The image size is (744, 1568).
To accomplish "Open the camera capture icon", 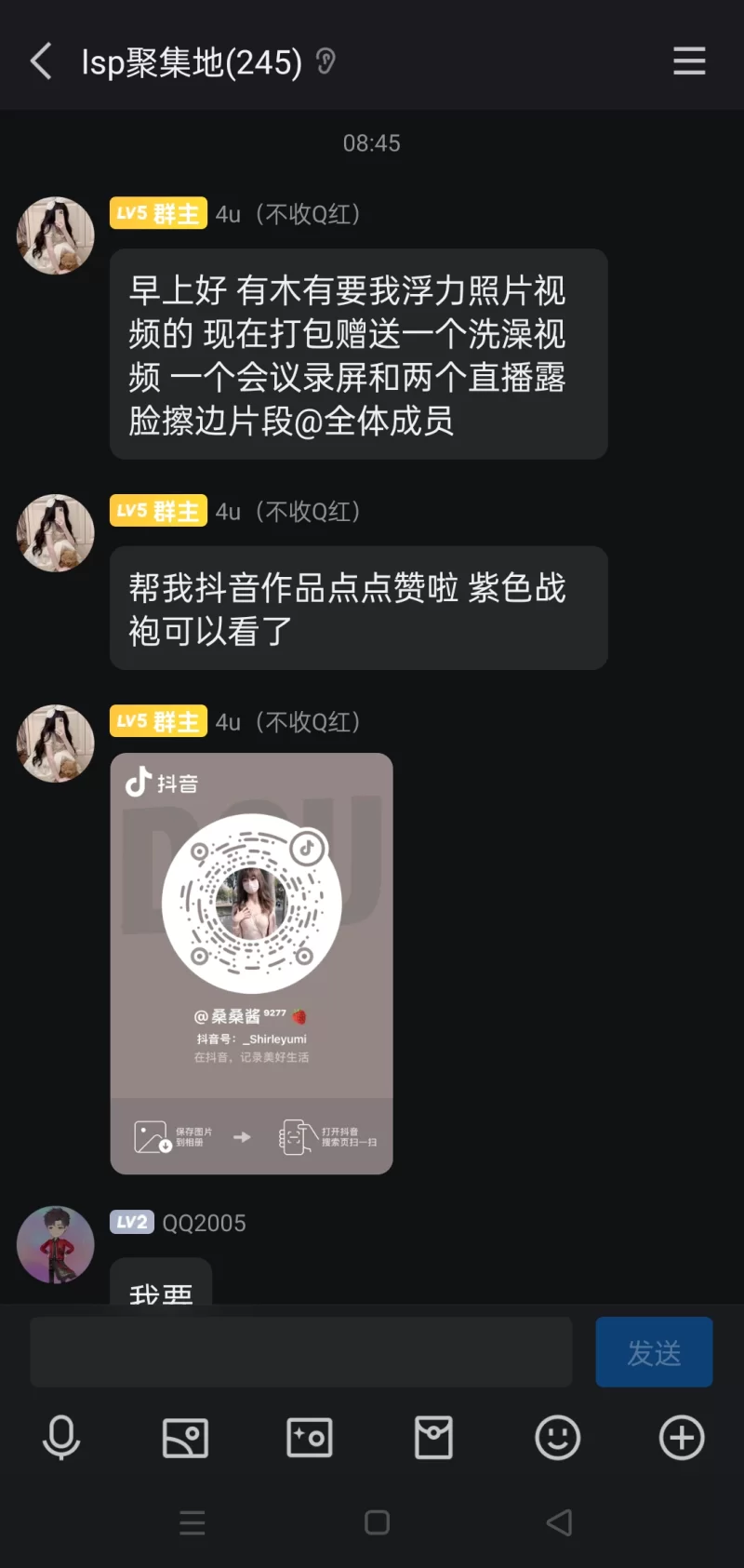I will 310,1438.
